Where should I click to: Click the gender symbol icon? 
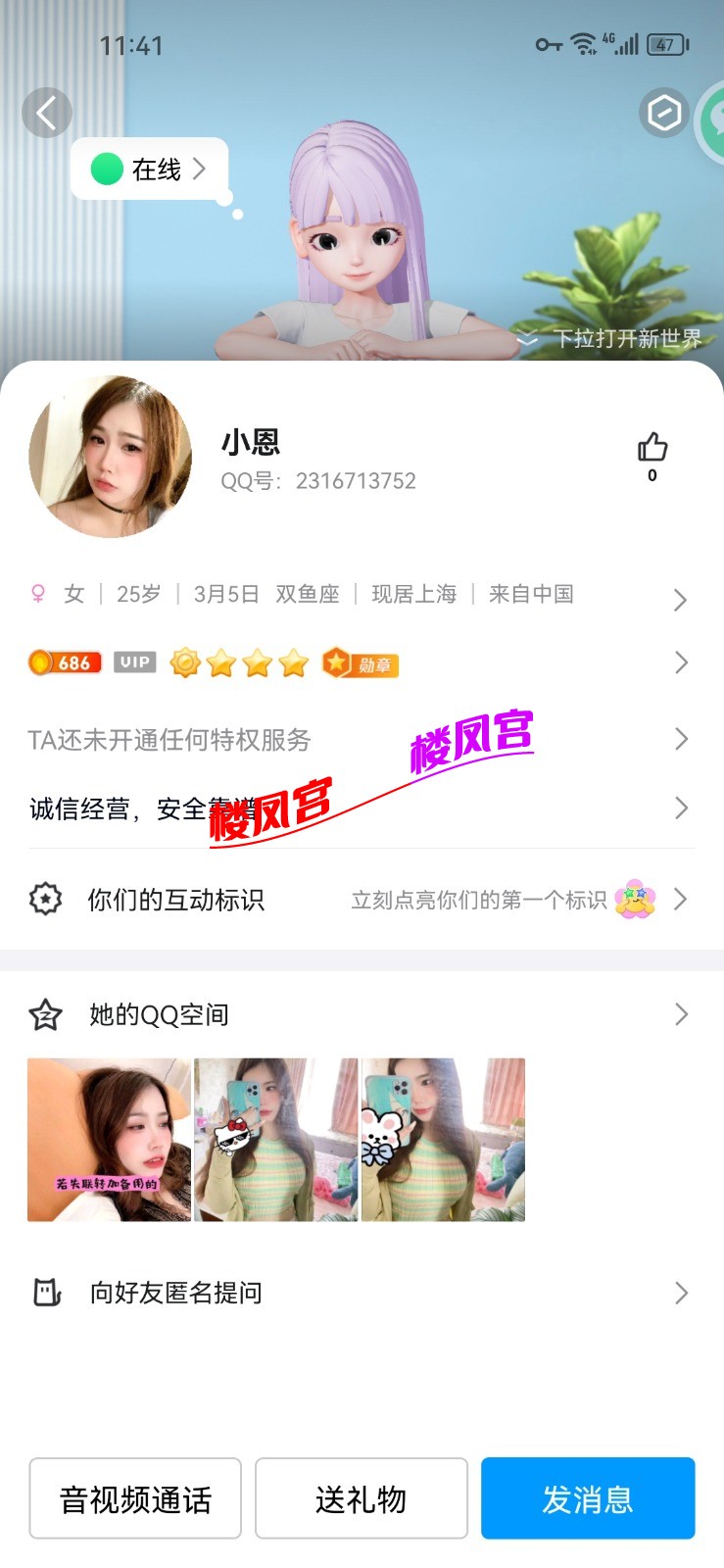tap(37, 594)
